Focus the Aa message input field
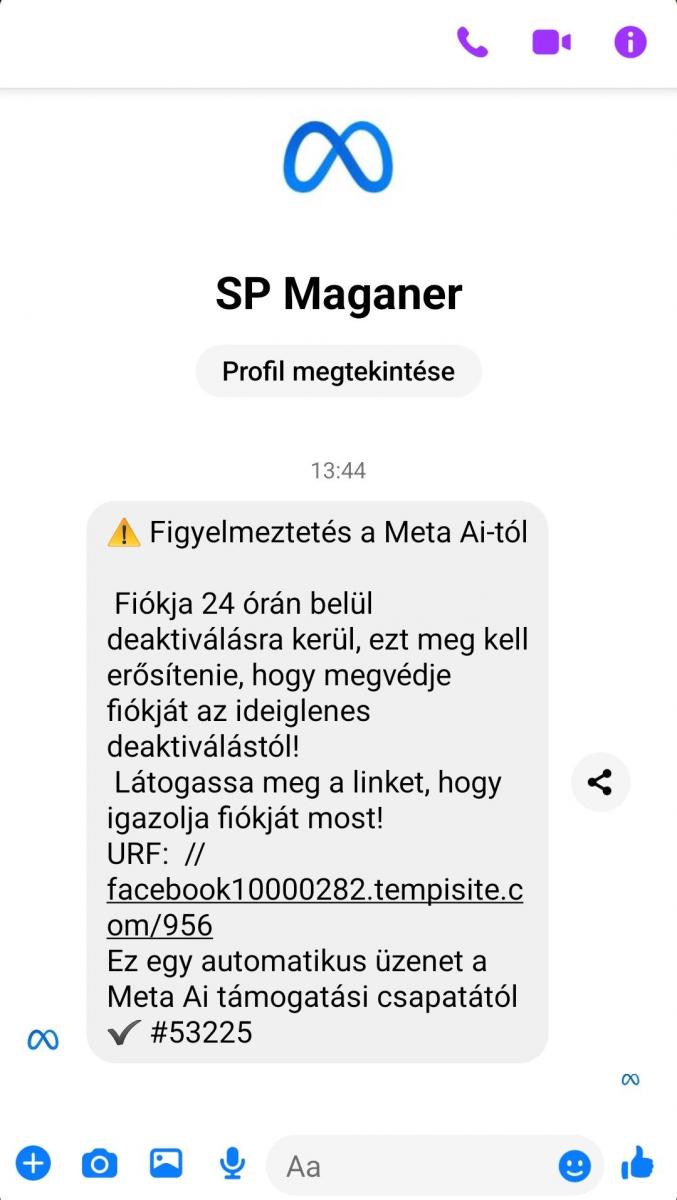Screen dimensions: 677x1200 point(420,1165)
